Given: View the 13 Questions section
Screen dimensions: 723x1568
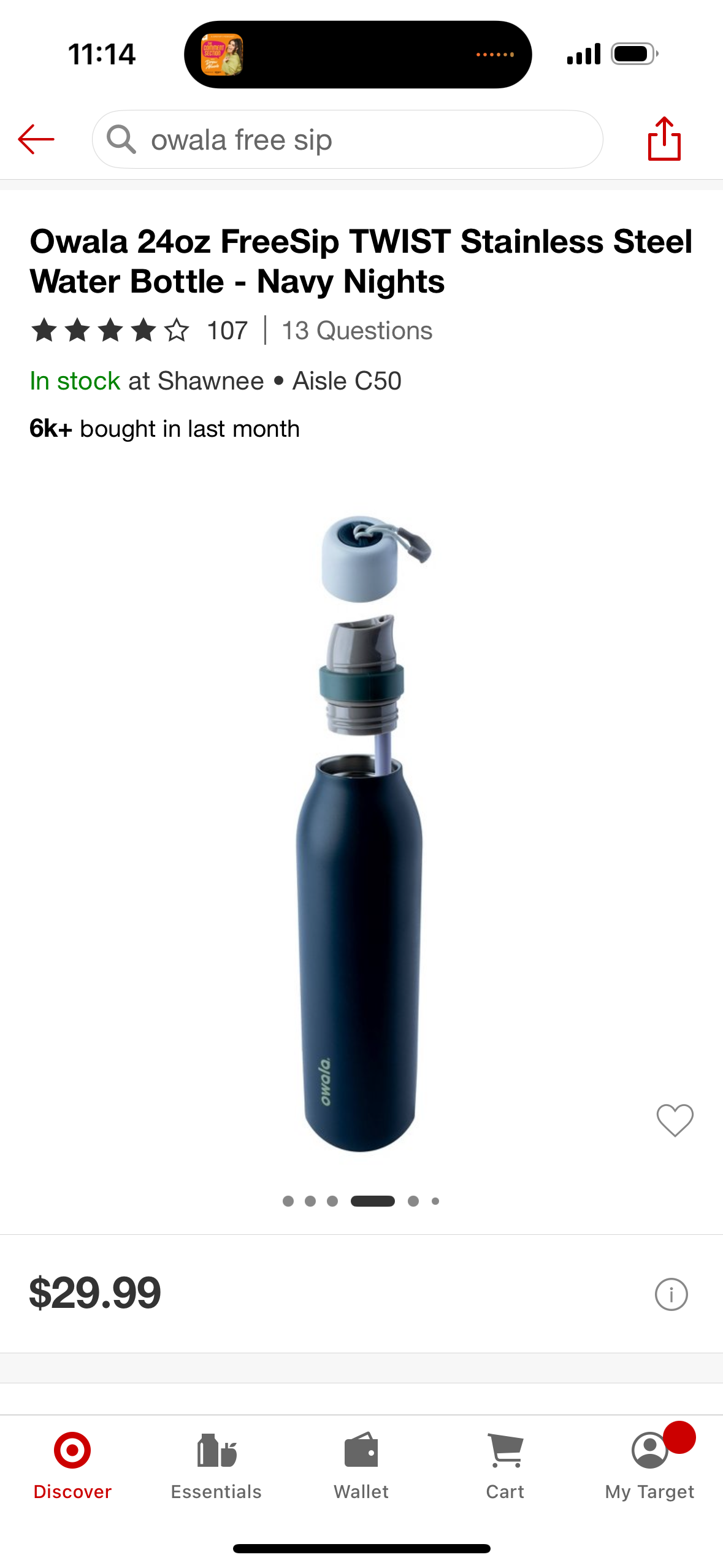Looking at the screenshot, I should pyautogui.click(x=357, y=331).
